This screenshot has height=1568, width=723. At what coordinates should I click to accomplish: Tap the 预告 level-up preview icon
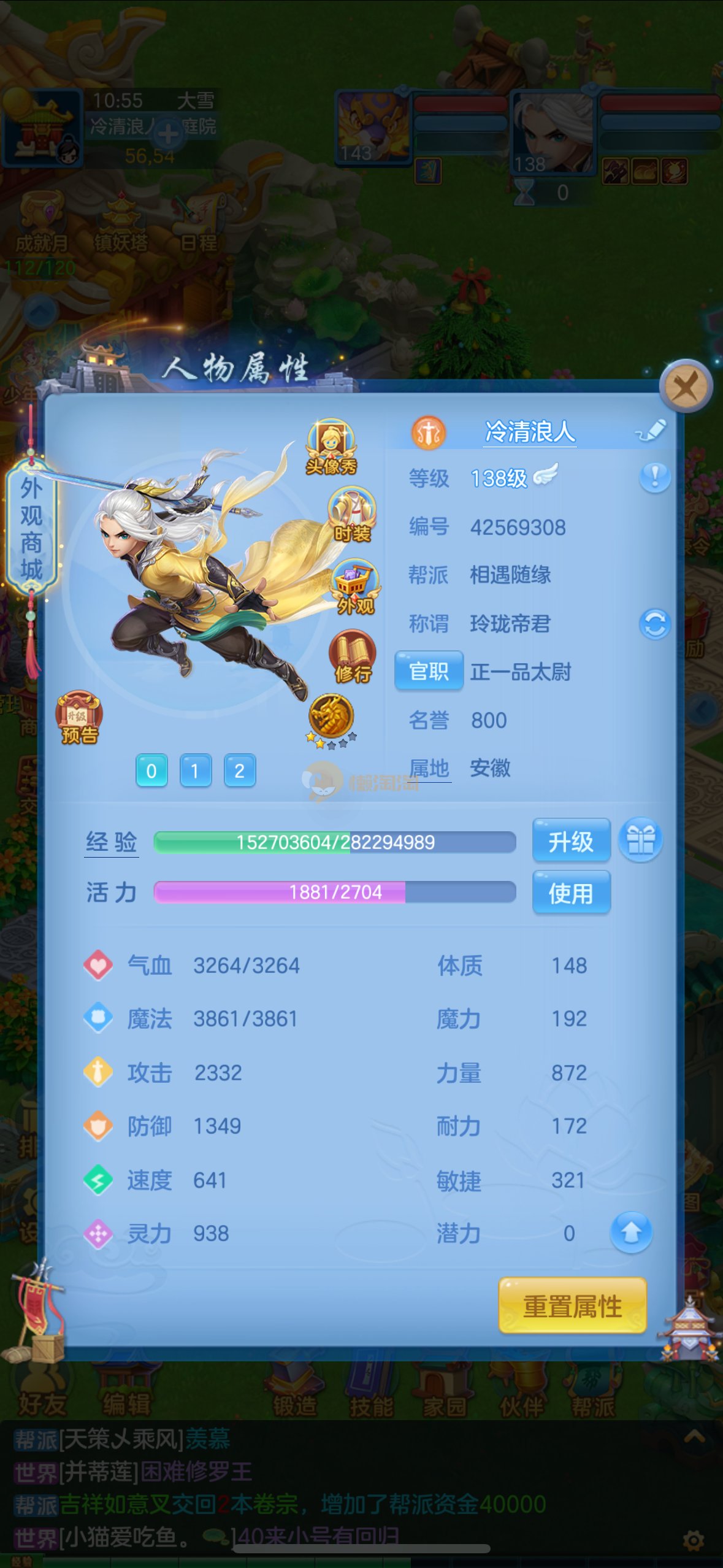[x=78, y=717]
